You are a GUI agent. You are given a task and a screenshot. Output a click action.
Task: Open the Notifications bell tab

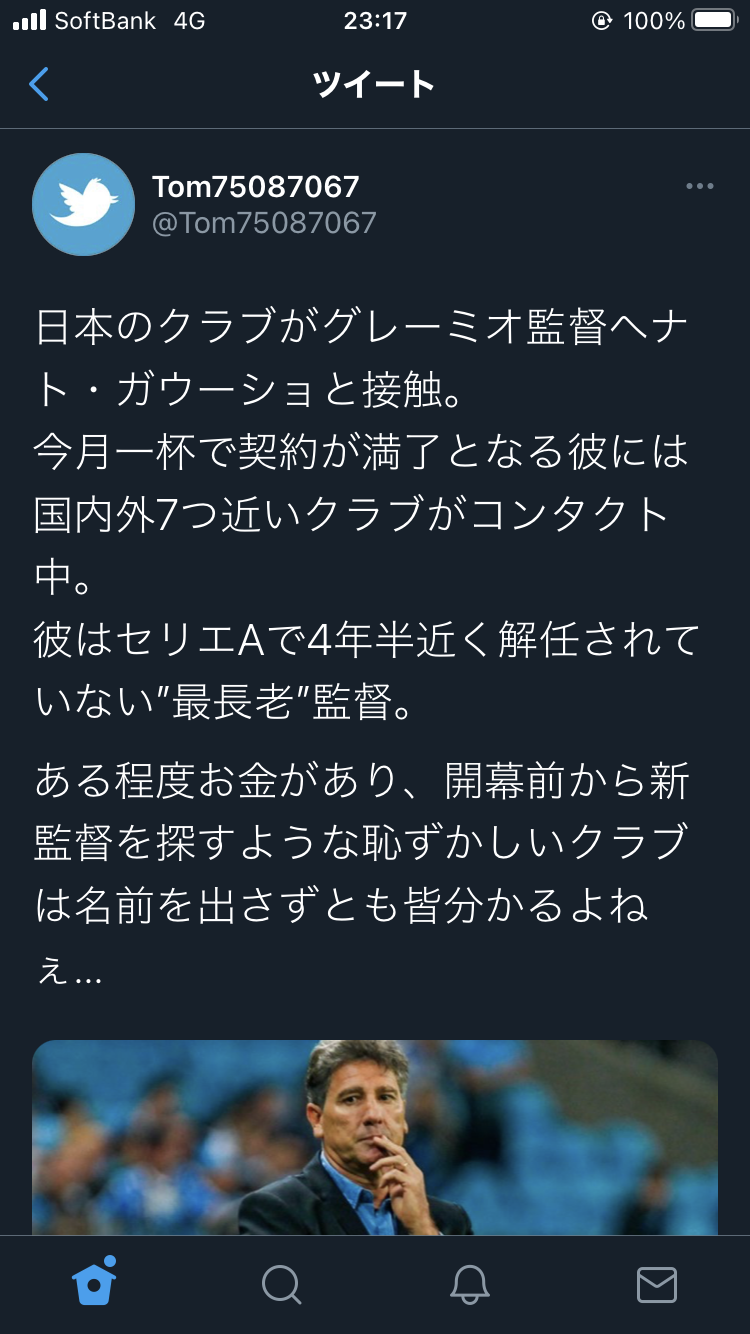[469, 1284]
